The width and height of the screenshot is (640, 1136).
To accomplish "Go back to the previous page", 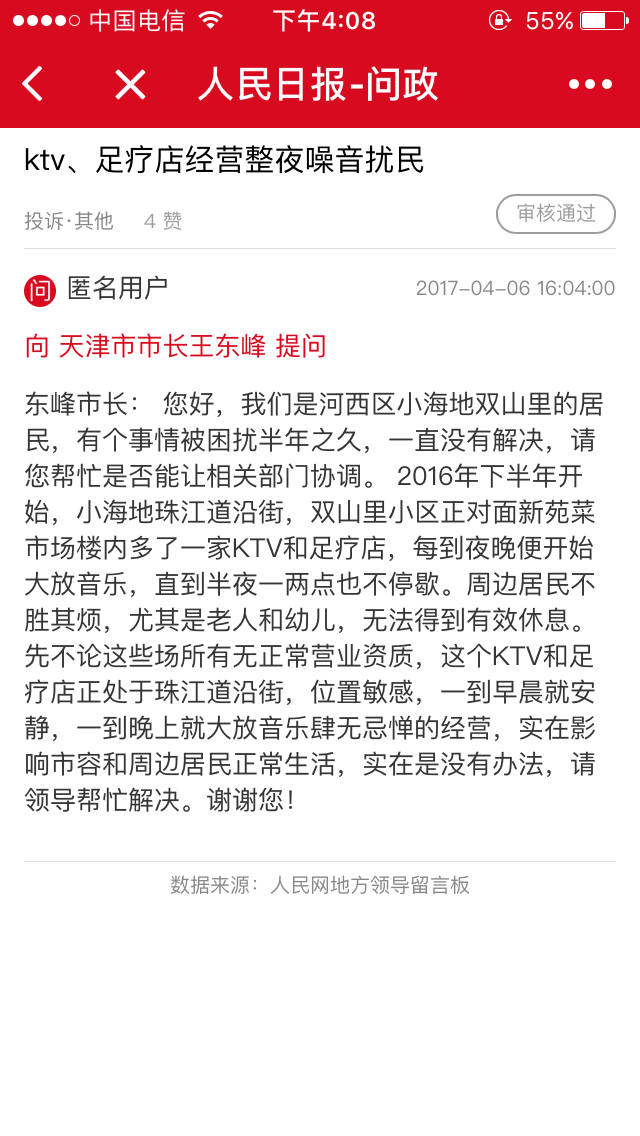I will point(33,84).
